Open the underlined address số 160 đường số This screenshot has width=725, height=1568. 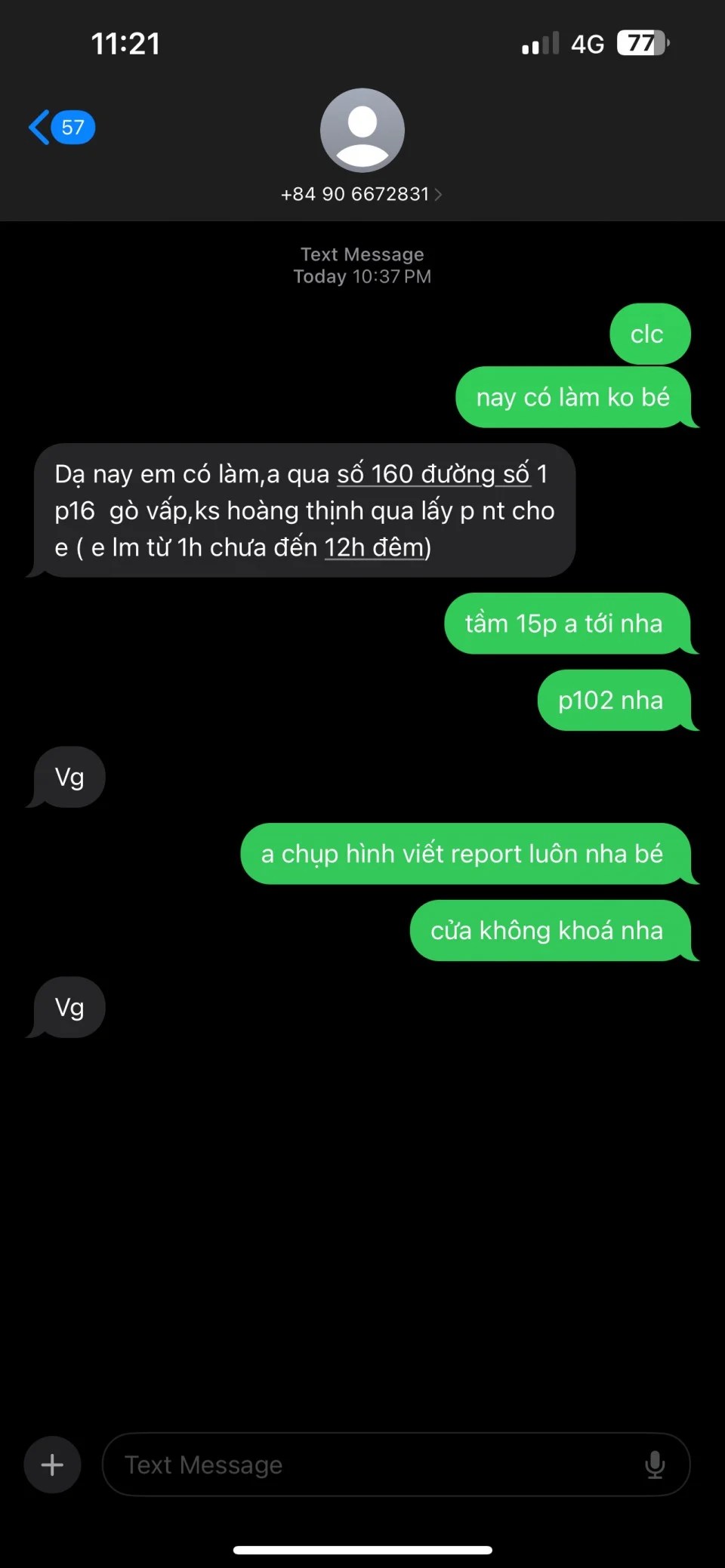click(433, 474)
